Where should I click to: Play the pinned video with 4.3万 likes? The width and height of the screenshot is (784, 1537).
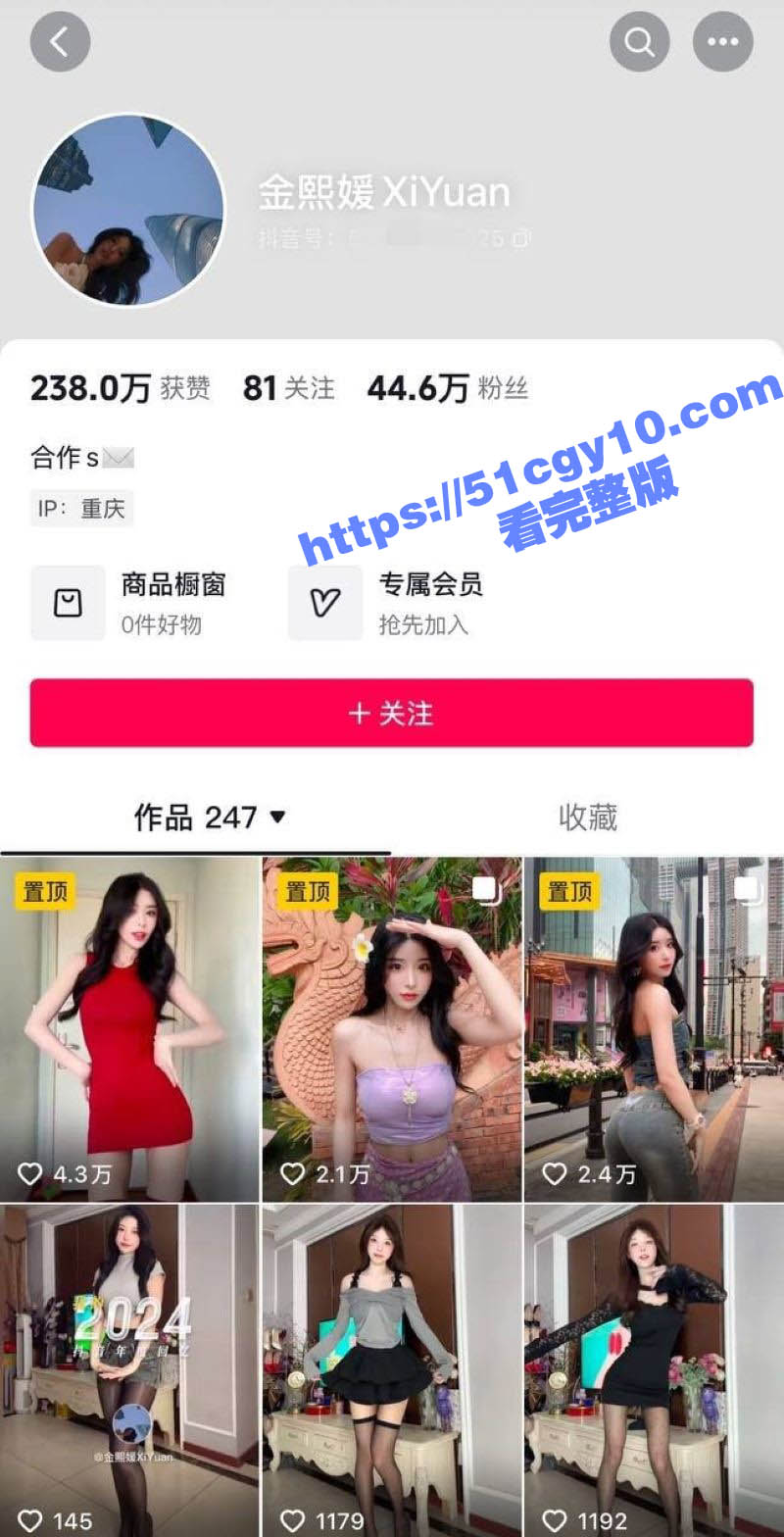click(x=129, y=1029)
